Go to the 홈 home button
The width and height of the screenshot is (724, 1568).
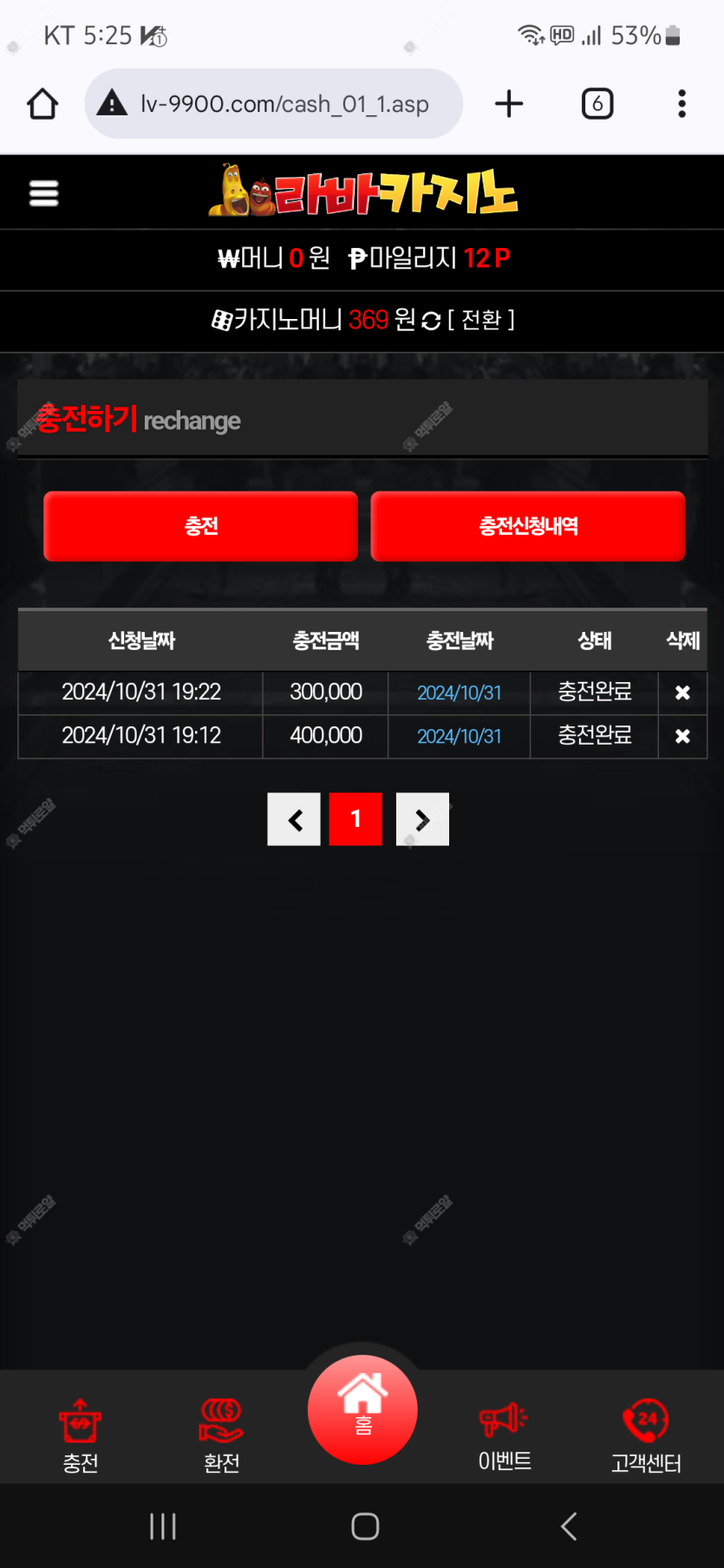pos(362,1409)
